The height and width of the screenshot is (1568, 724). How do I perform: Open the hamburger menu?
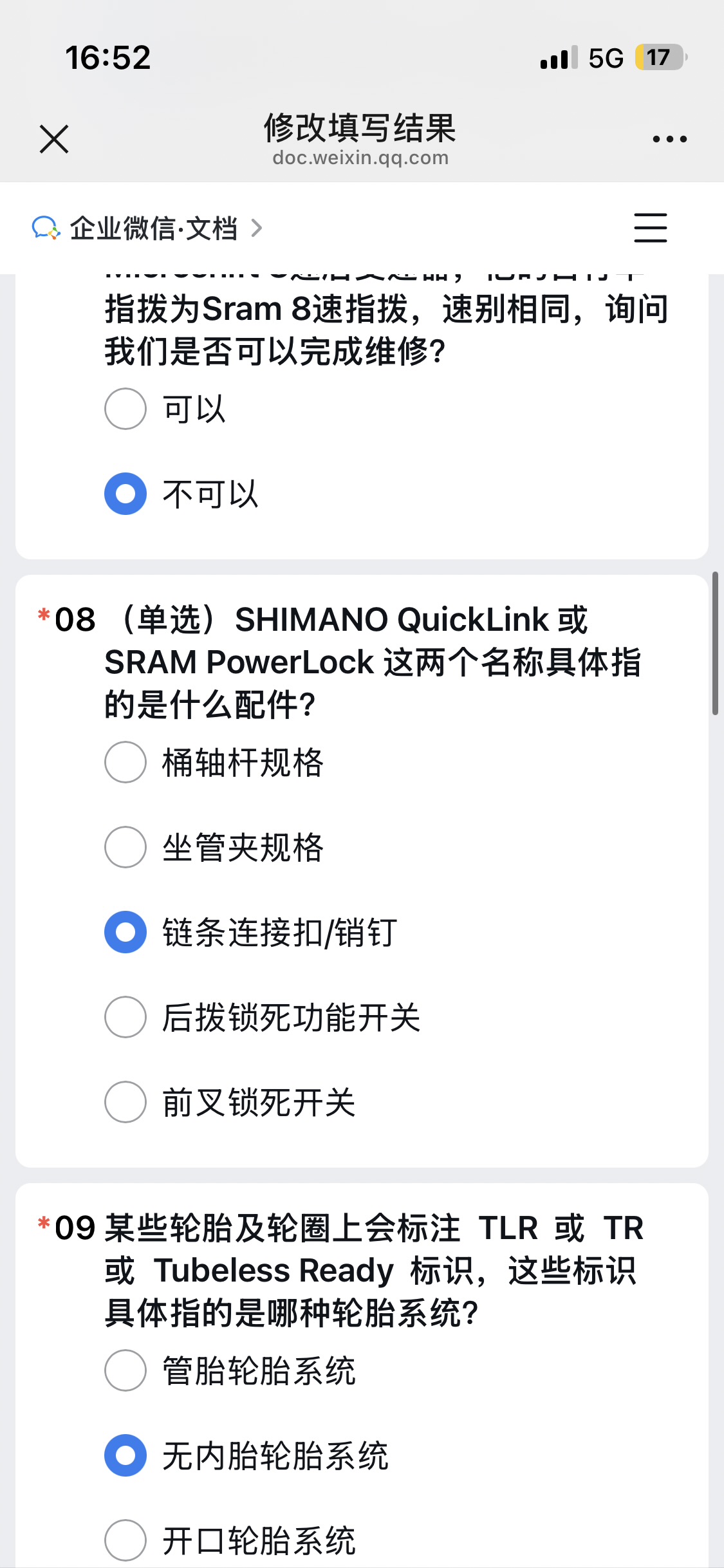tap(650, 228)
